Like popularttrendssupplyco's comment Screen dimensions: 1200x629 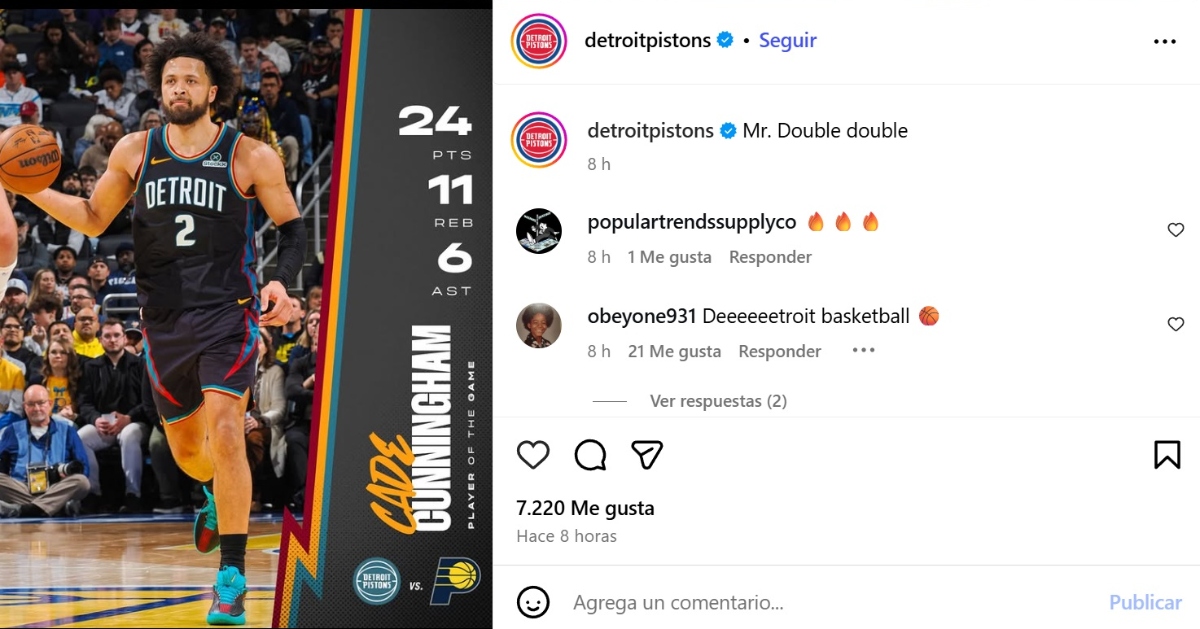coord(1175,230)
